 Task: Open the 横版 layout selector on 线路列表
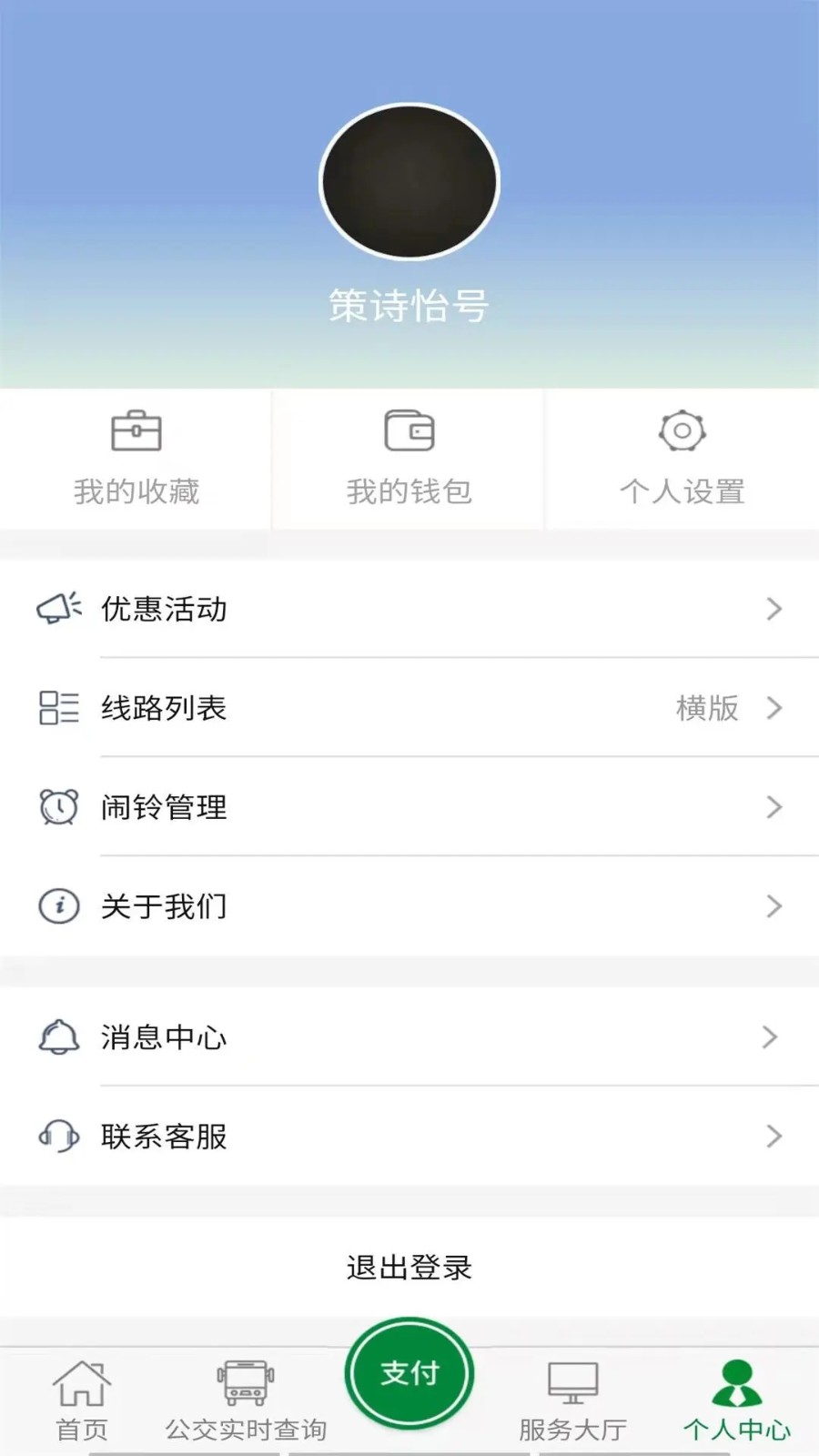(708, 709)
